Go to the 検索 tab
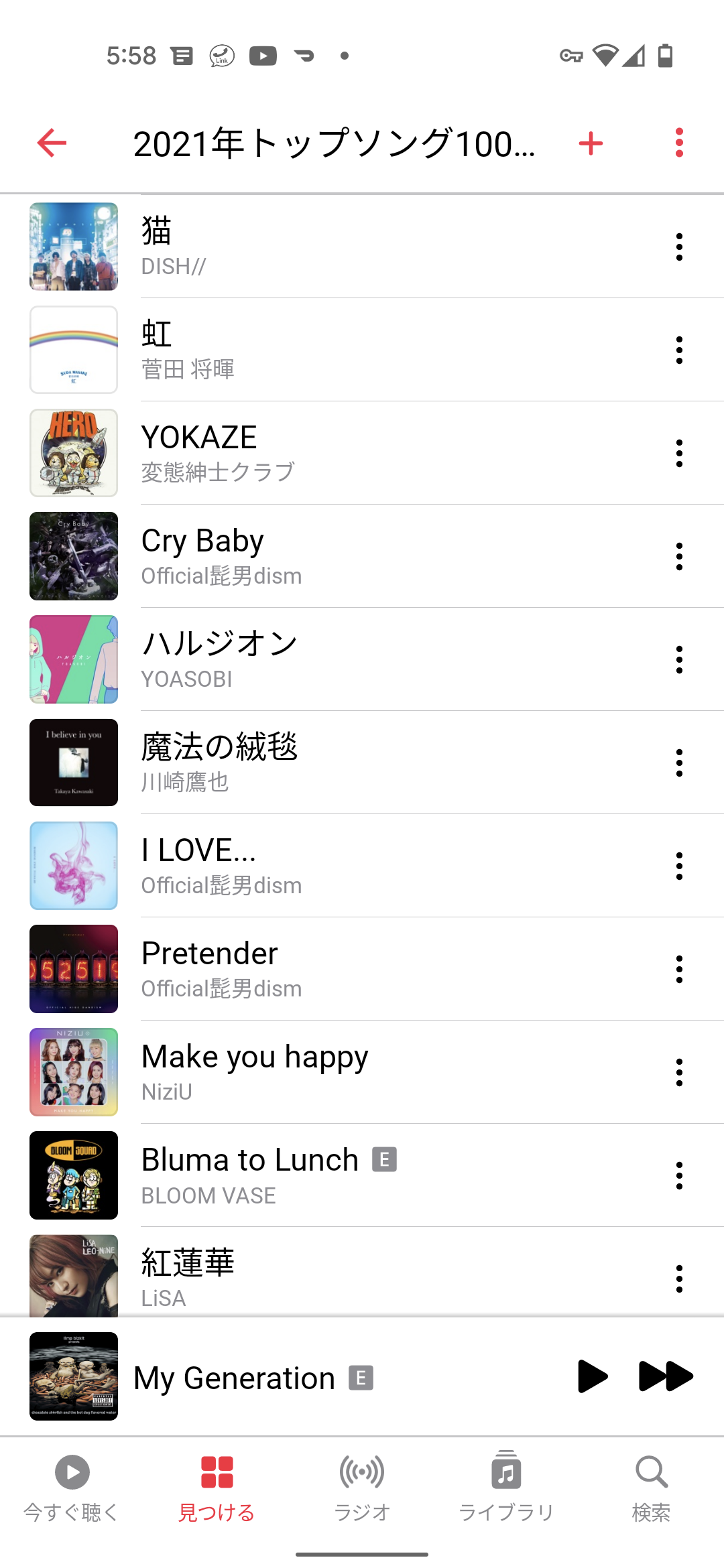Image resolution: width=724 pixels, height=1568 pixels. tap(651, 1484)
